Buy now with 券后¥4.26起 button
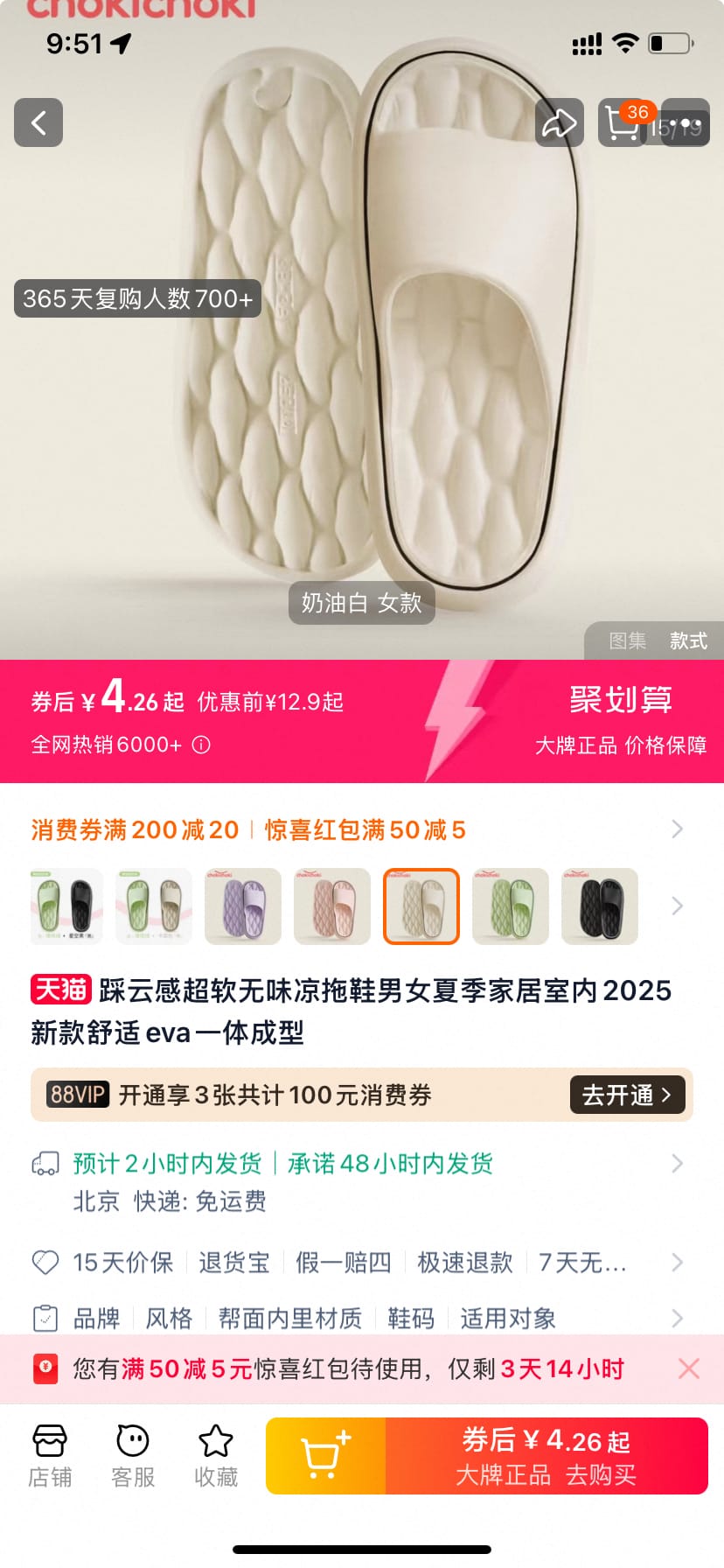Image resolution: width=724 pixels, height=1568 pixels. point(546,1456)
